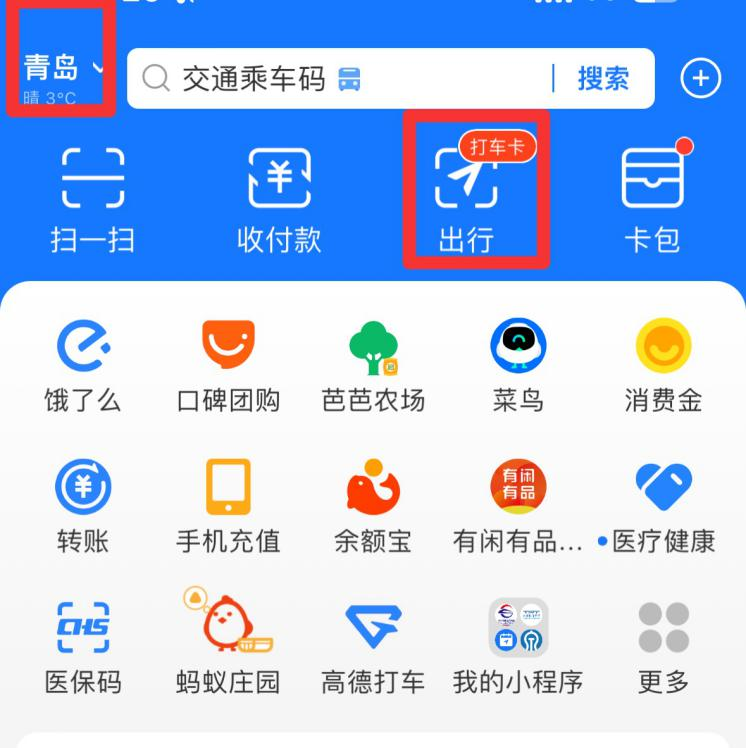Open 芭芭农场 mini app

[x=373, y=366]
